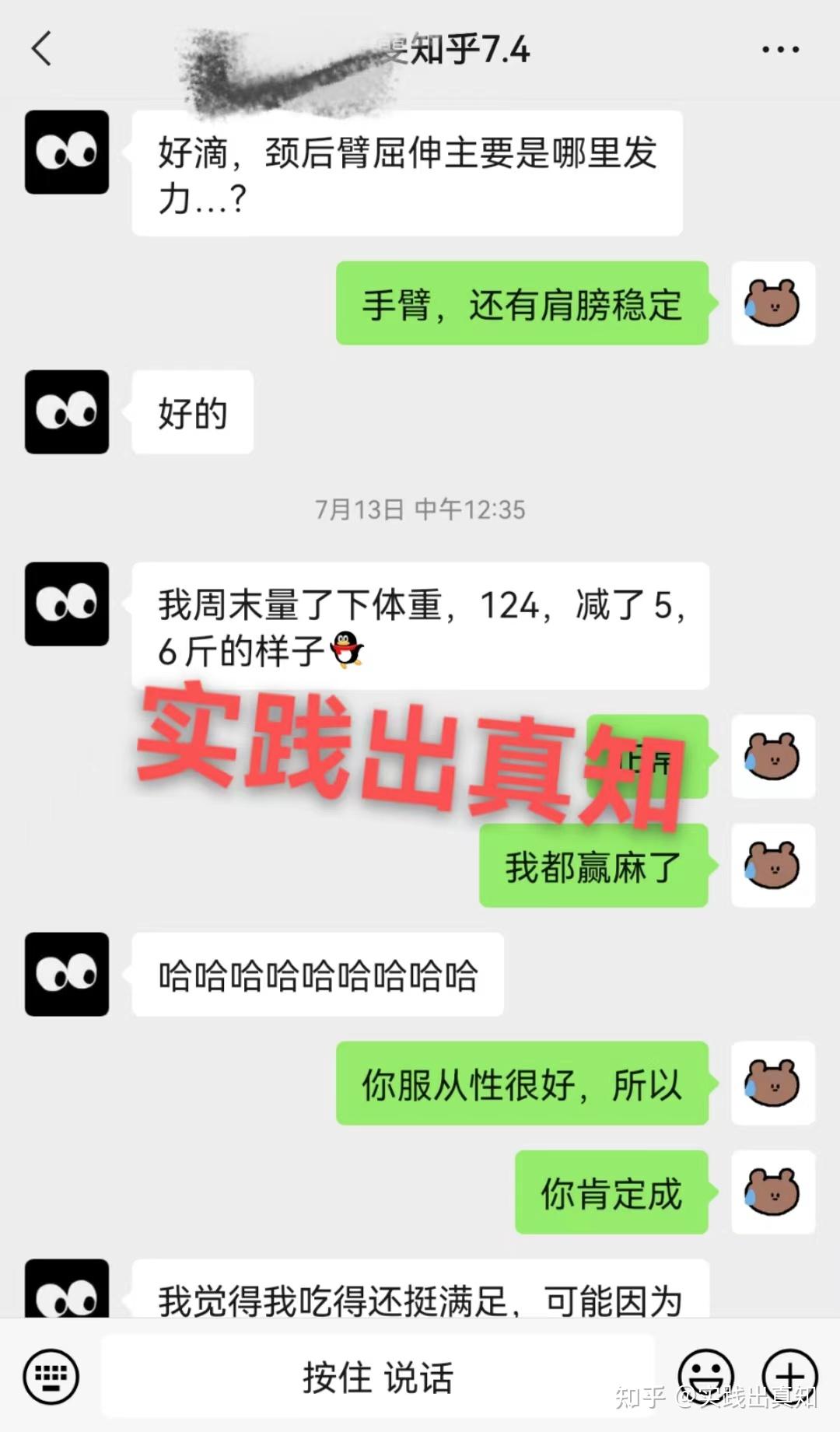Tap the bear avatar beside 你肯定成
Image resolution: width=840 pixels, height=1432 pixels.
coord(772,1192)
